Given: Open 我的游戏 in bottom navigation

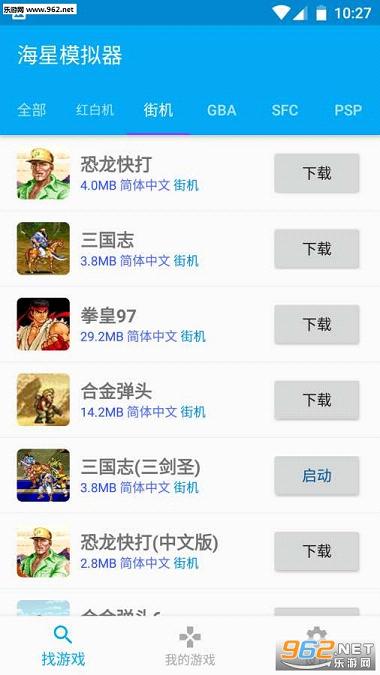Looking at the screenshot, I should pos(190,646).
